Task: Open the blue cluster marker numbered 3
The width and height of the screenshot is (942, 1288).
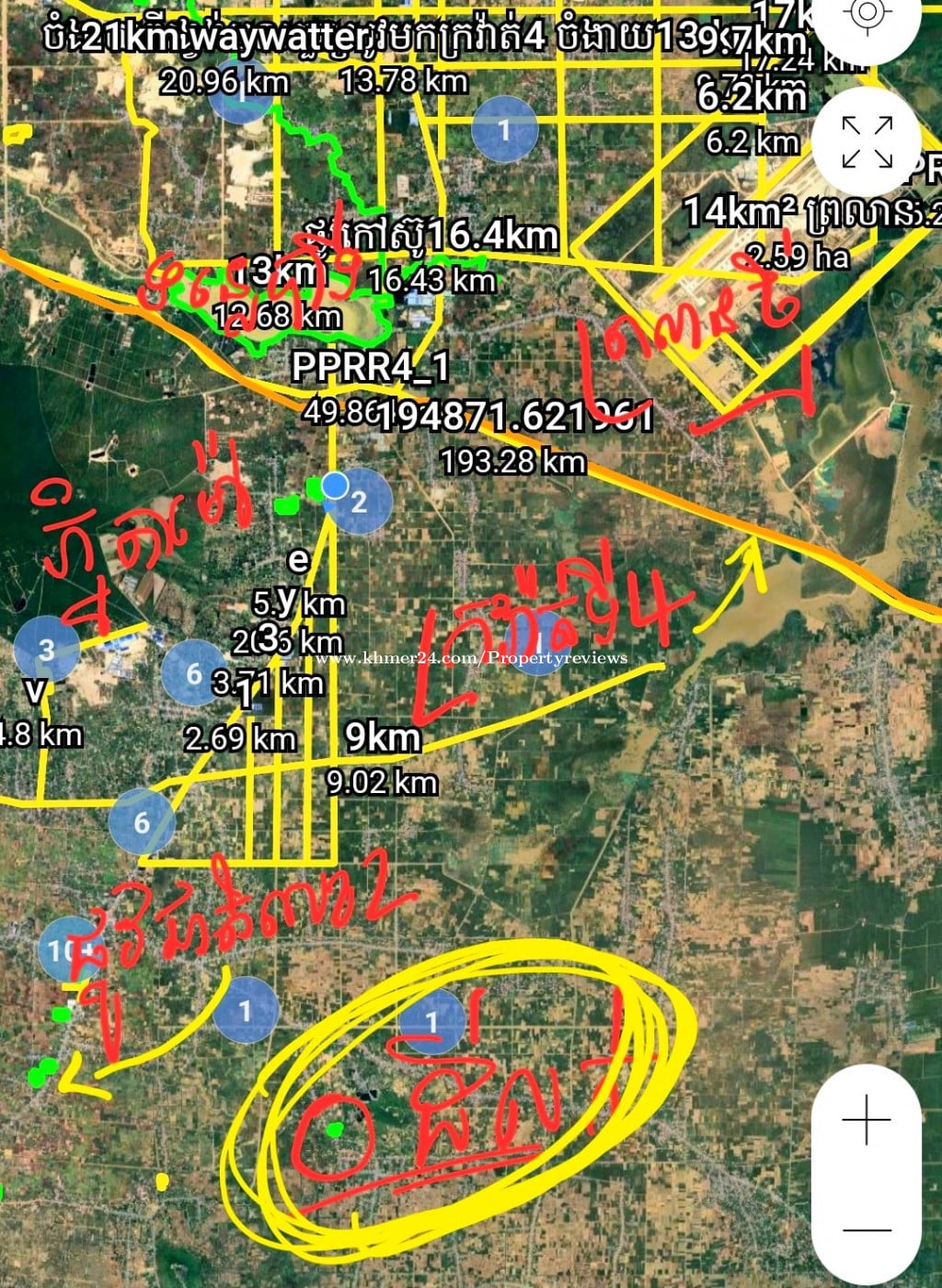Action: point(46,650)
